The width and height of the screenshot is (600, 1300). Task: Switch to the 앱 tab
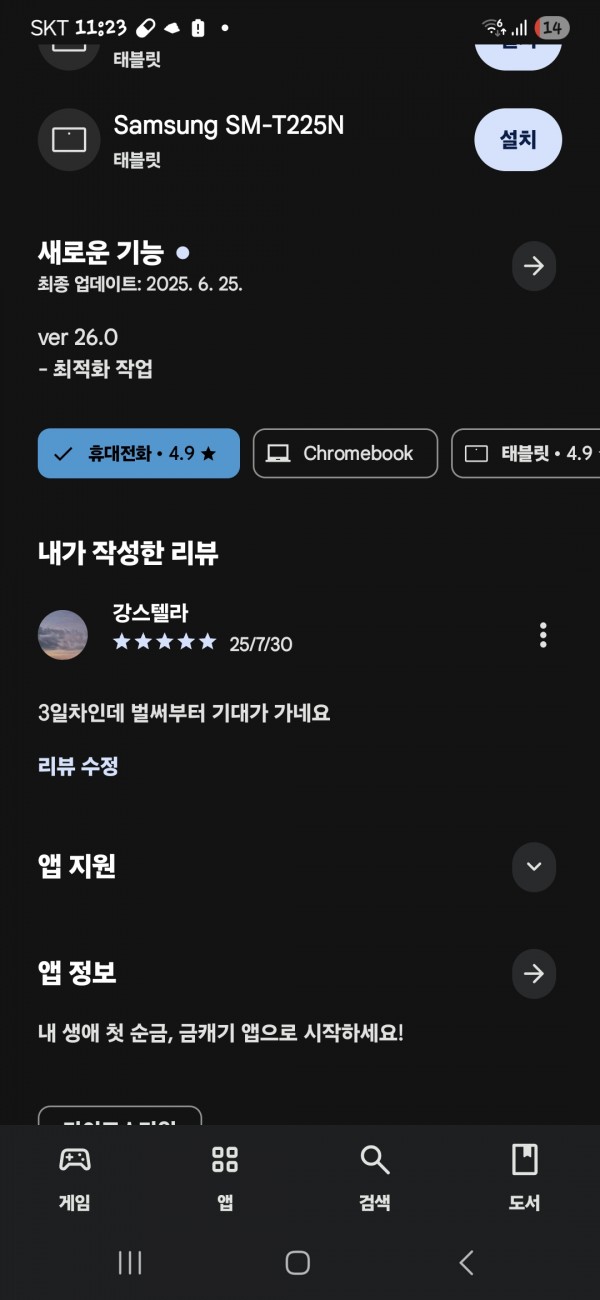225,1179
